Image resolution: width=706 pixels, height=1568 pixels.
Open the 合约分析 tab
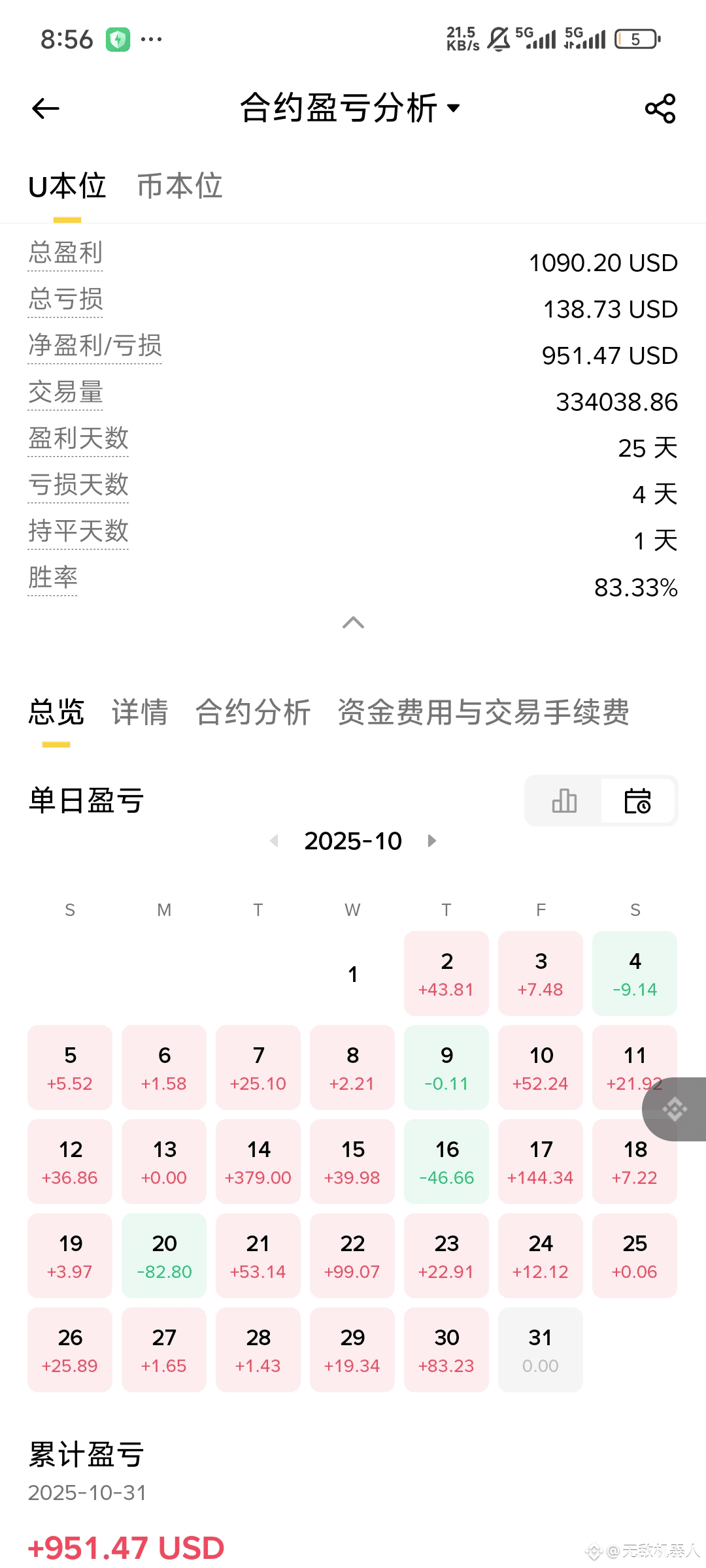pos(253,712)
